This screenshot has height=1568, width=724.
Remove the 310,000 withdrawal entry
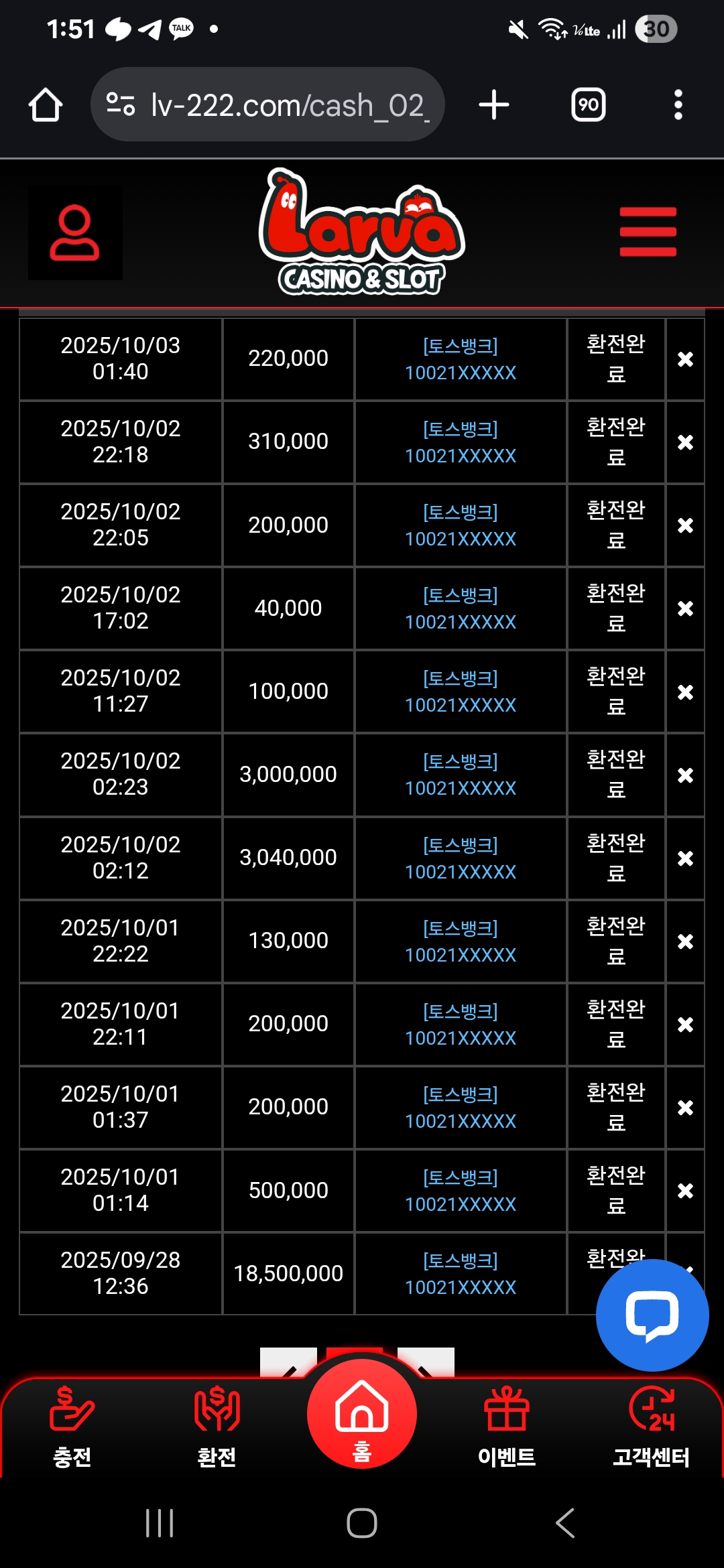[x=685, y=442]
